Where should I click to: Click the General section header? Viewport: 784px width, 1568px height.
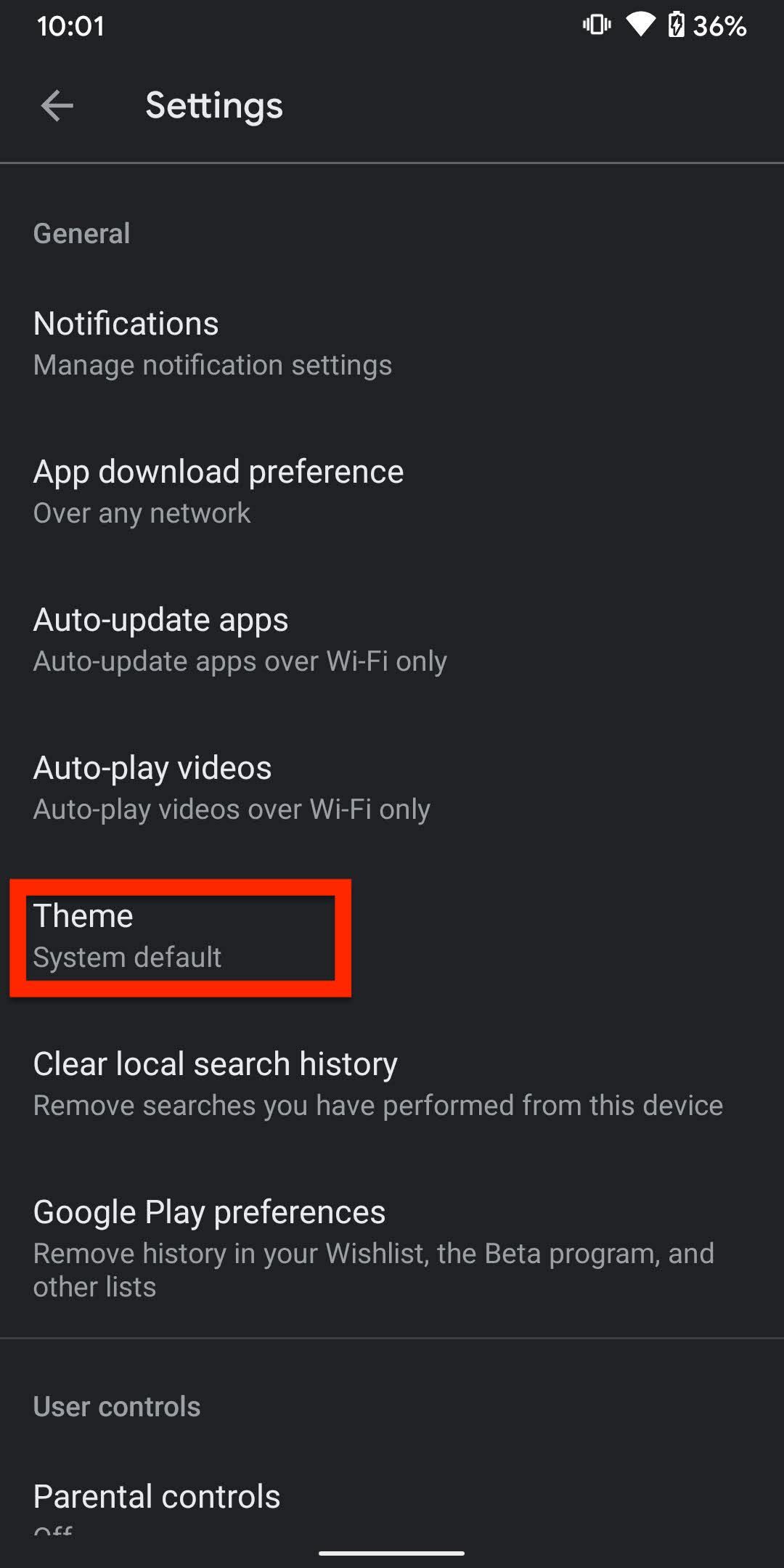(x=81, y=233)
